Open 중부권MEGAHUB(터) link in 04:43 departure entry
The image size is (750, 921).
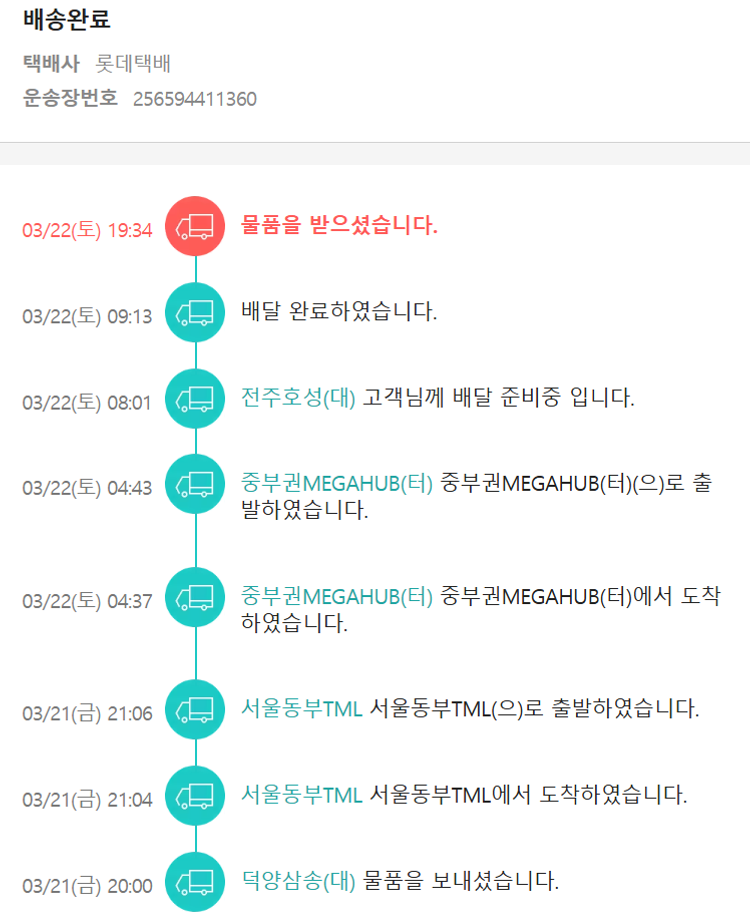point(336,482)
